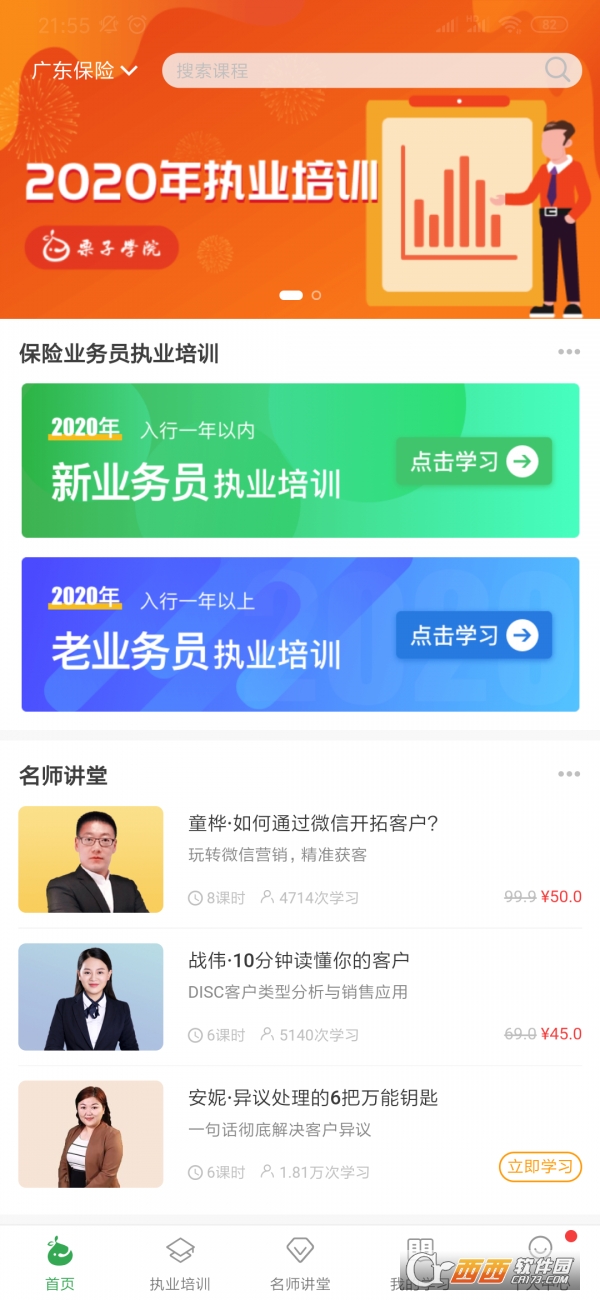Open course 战伟·10分钟读懂你的客户

299,961
